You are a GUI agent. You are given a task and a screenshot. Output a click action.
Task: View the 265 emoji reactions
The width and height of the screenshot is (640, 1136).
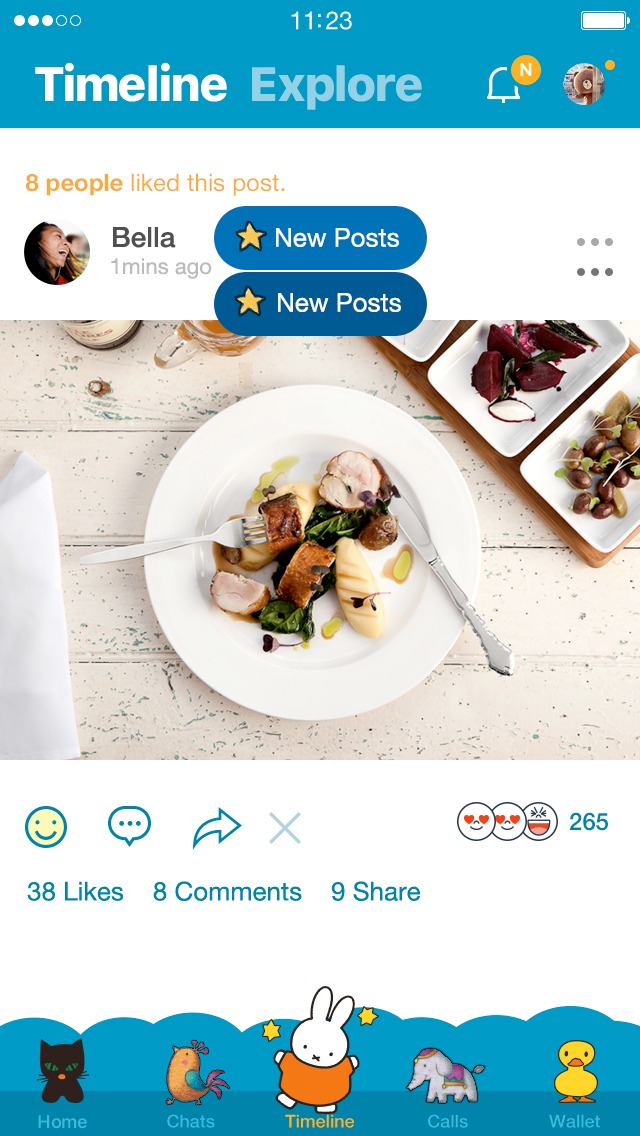[x=532, y=822]
